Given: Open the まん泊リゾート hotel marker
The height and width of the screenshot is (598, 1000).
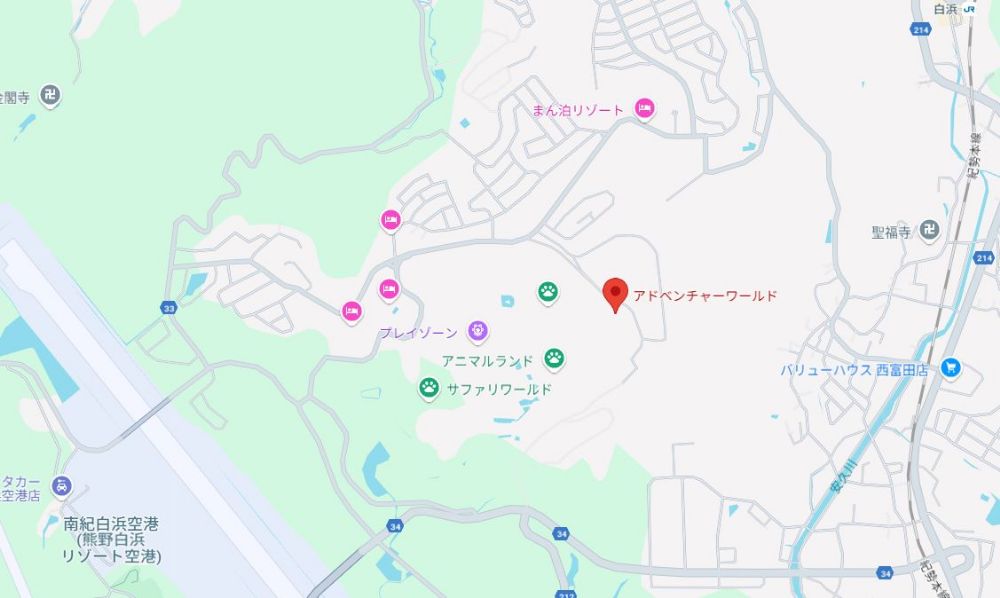Looking at the screenshot, I should (645, 109).
